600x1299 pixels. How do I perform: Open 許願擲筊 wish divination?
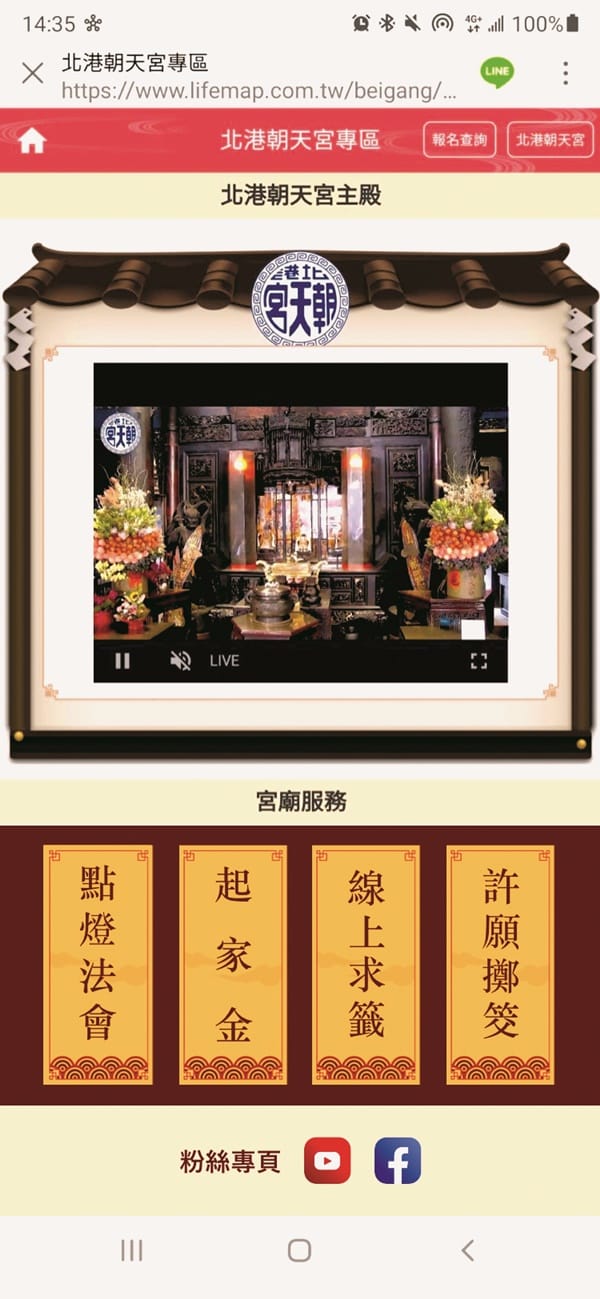click(x=500, y=964)
